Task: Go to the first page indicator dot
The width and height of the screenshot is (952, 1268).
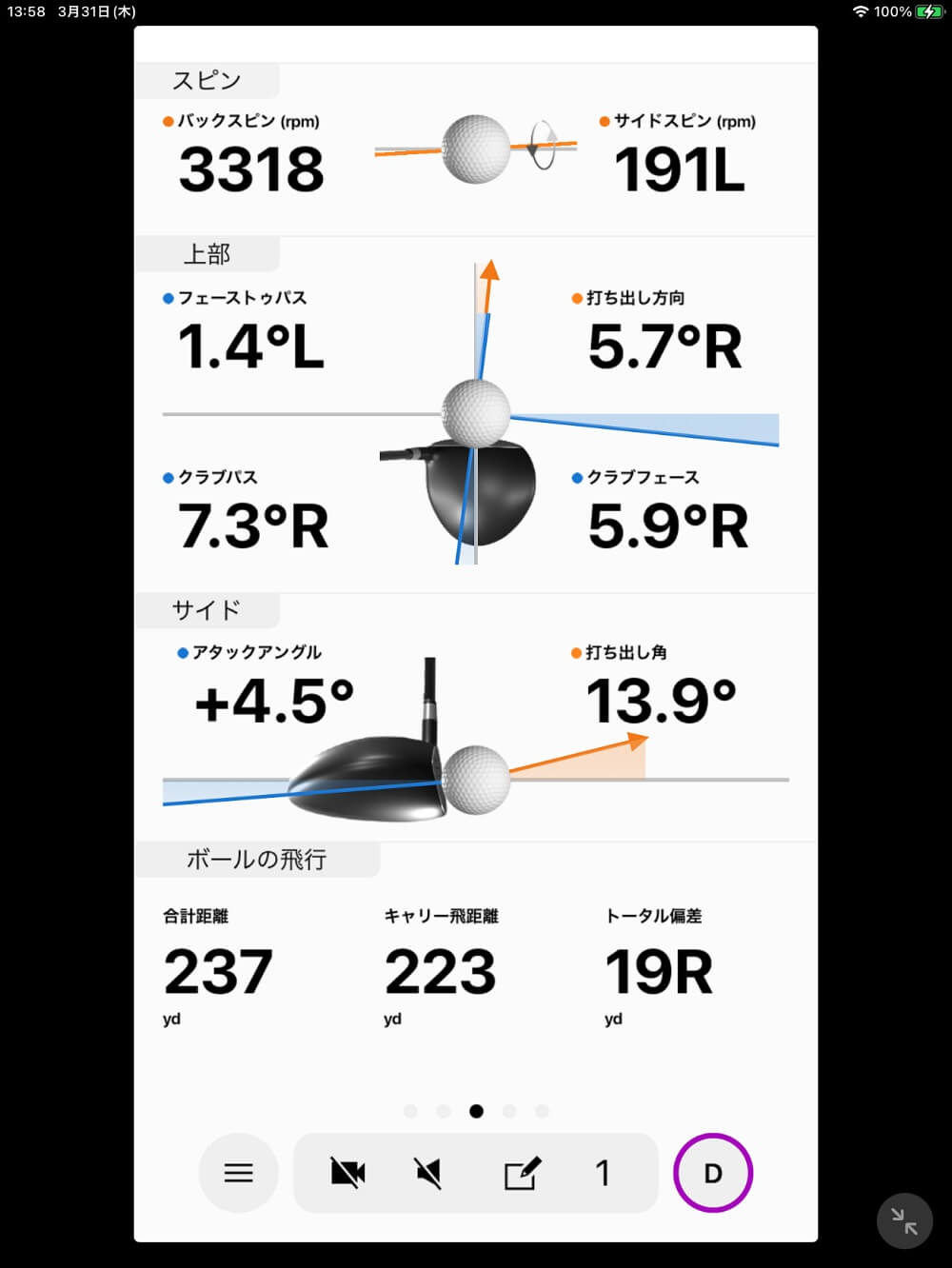Action: [x=410, y=1111]
